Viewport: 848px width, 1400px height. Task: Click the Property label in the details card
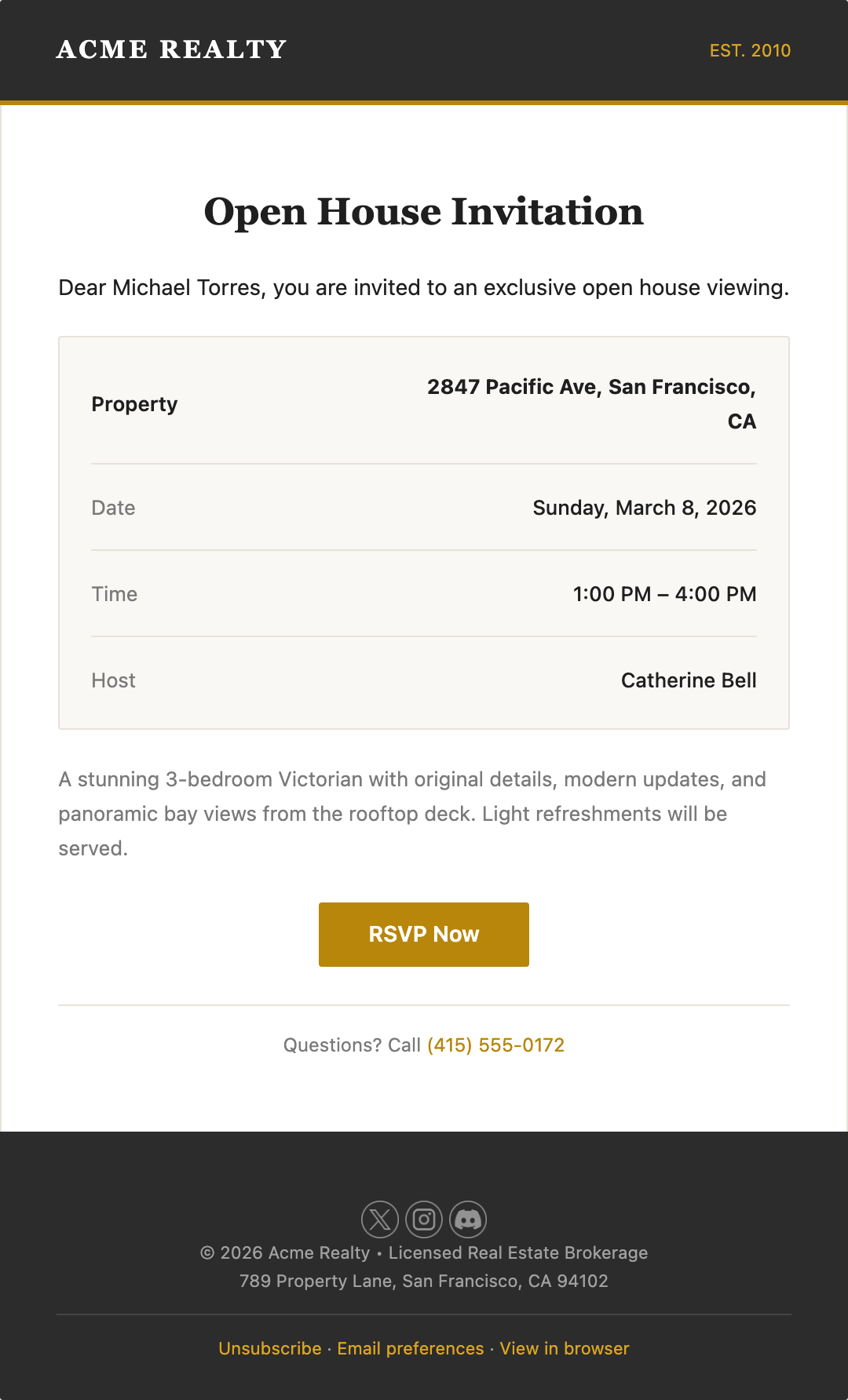pos(133,404)
